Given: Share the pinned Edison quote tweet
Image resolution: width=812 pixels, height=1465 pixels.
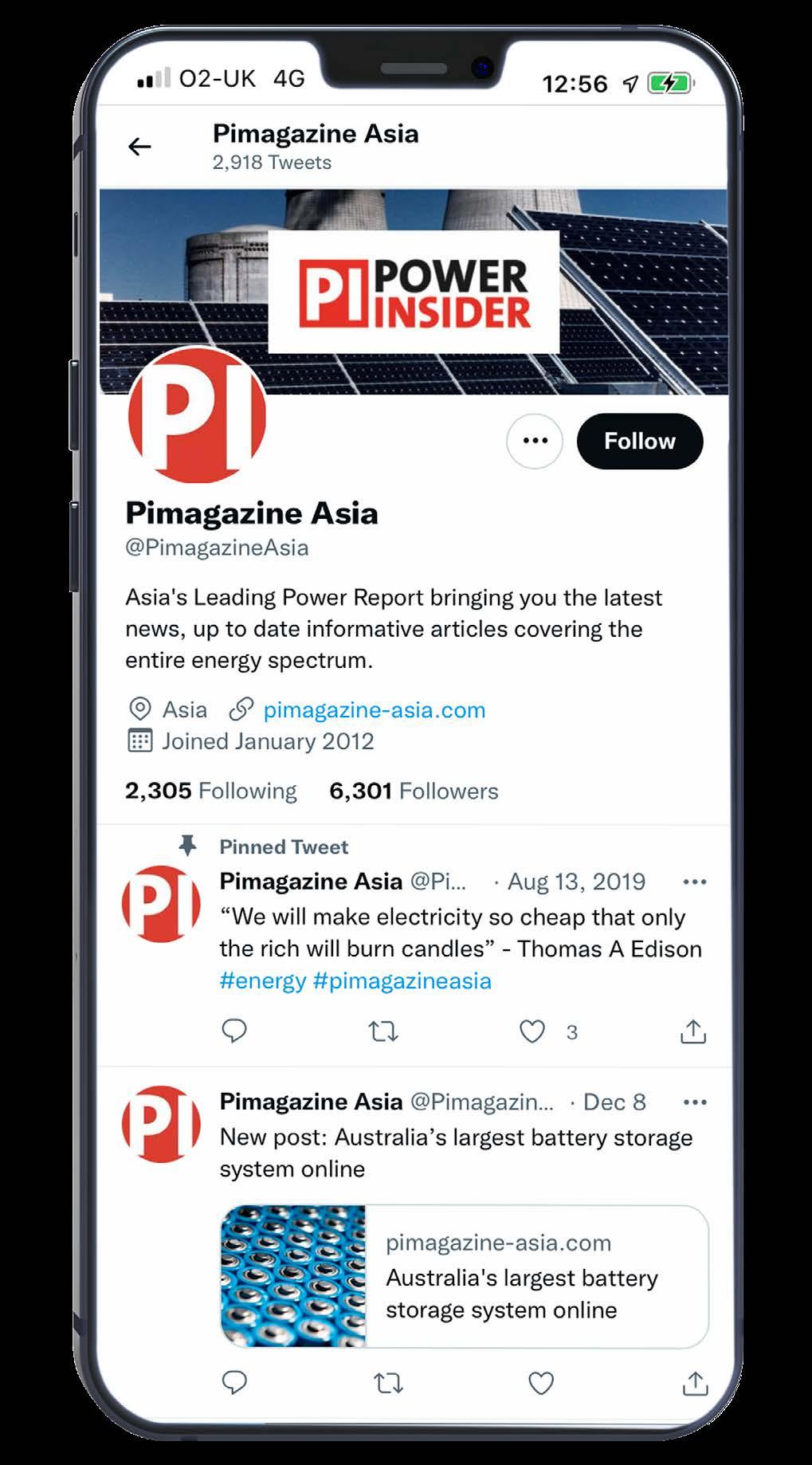Looking at the screenshot, I should pos(693,1031).
